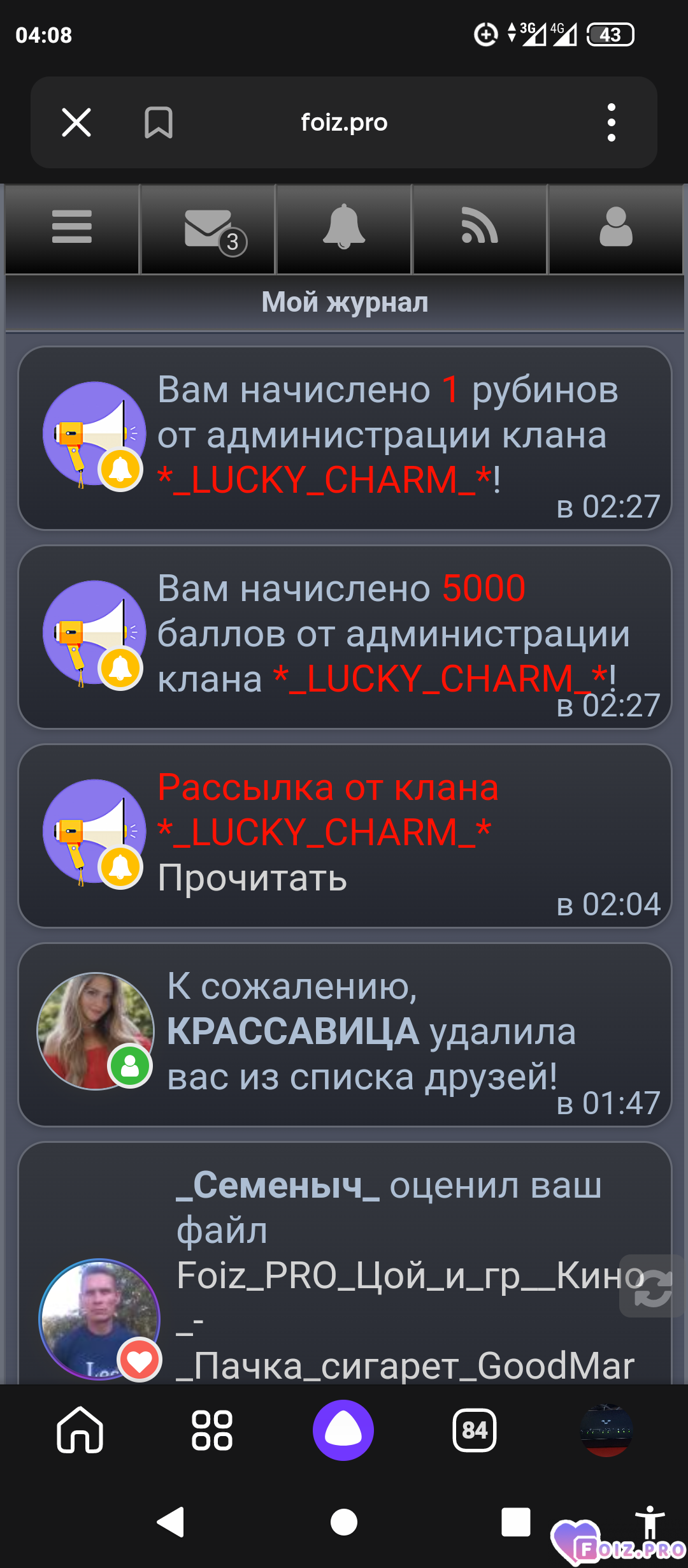Open the 1 рубинов accrual notification
688x1568 pixels.
(x=345, y=438)
